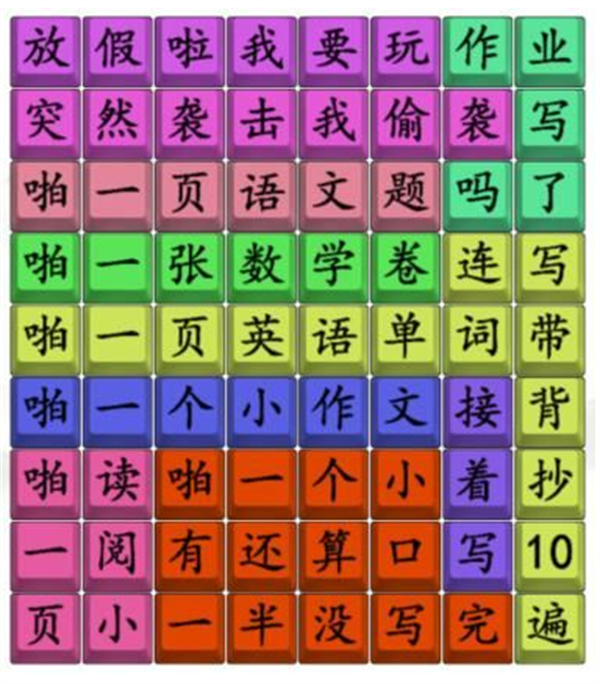Tap the 题 tile
Image resolution: width=600 pixels, height=684 pixels.
[406, 192]
